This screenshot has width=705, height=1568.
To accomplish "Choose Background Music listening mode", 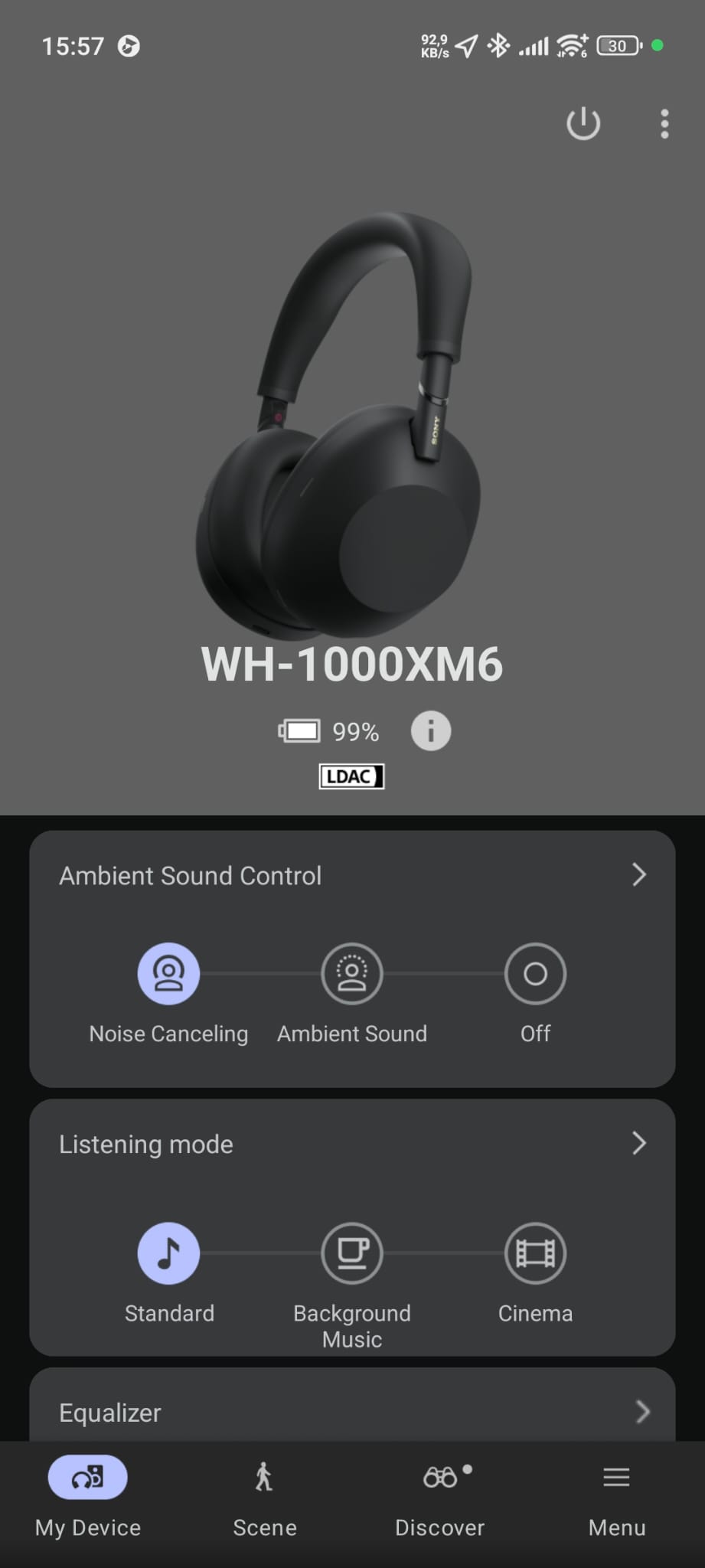I will click(352, 1253).
